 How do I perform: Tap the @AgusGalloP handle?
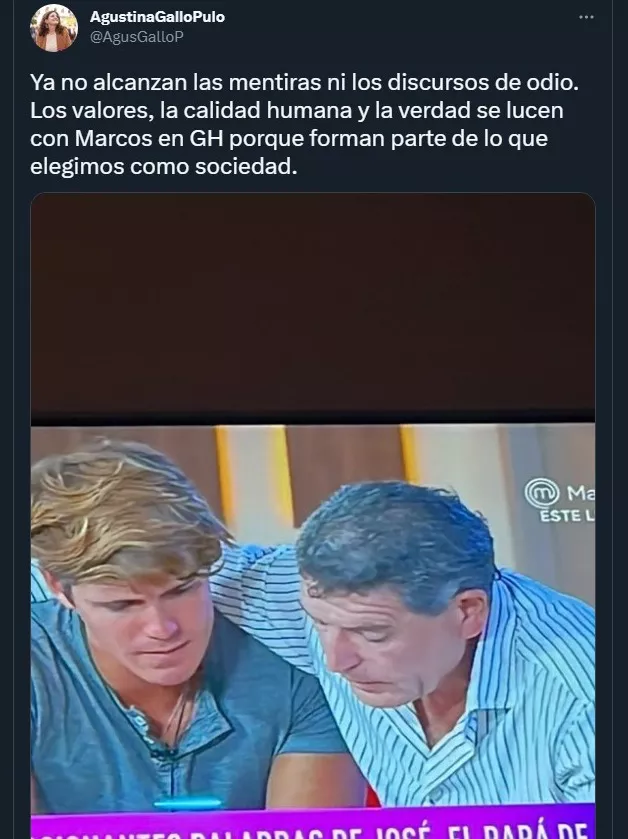[x=137, y=37]
